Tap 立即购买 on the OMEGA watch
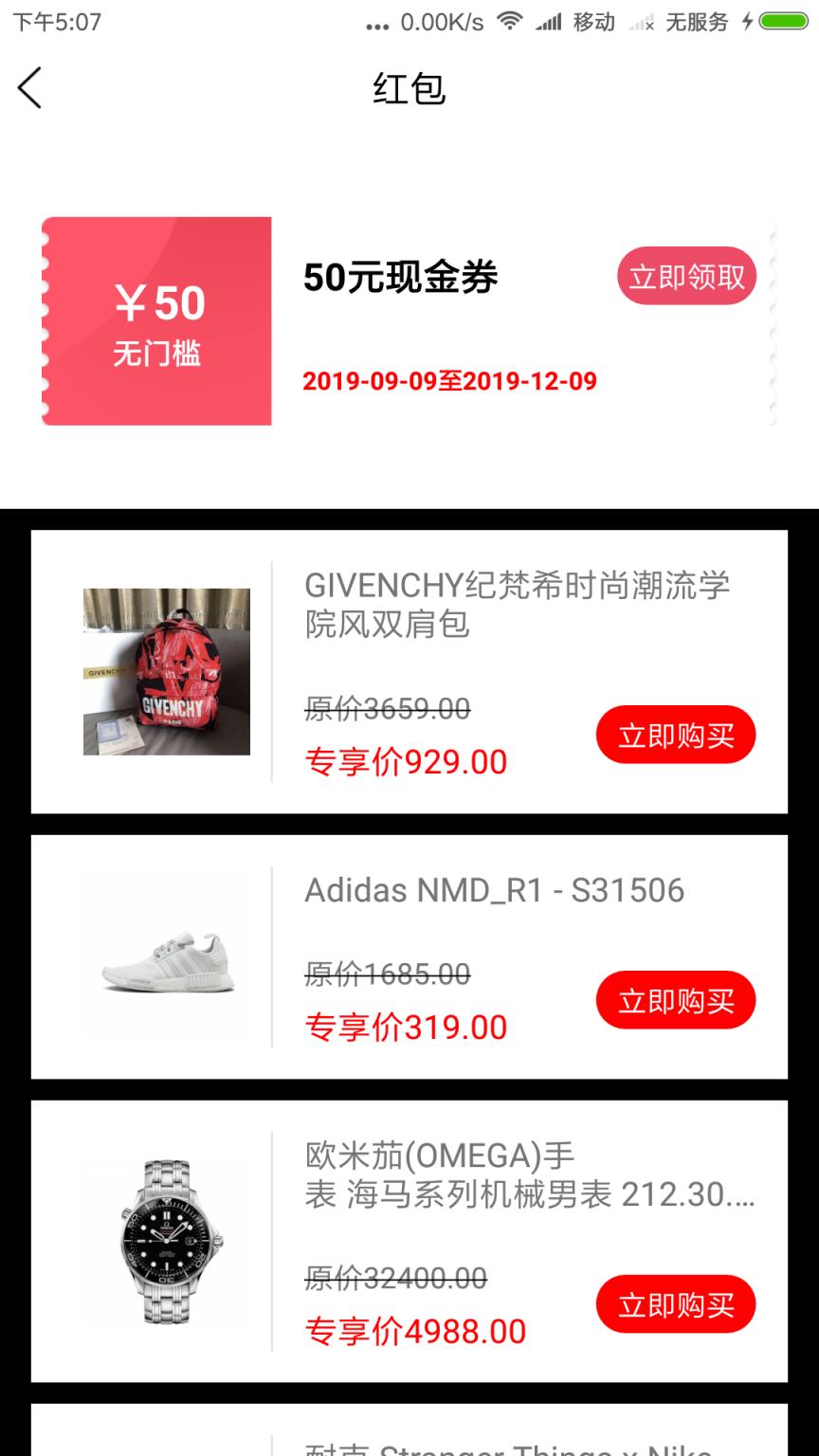This screenshot has height=1456, width=819. click(x=675, y=1304)
